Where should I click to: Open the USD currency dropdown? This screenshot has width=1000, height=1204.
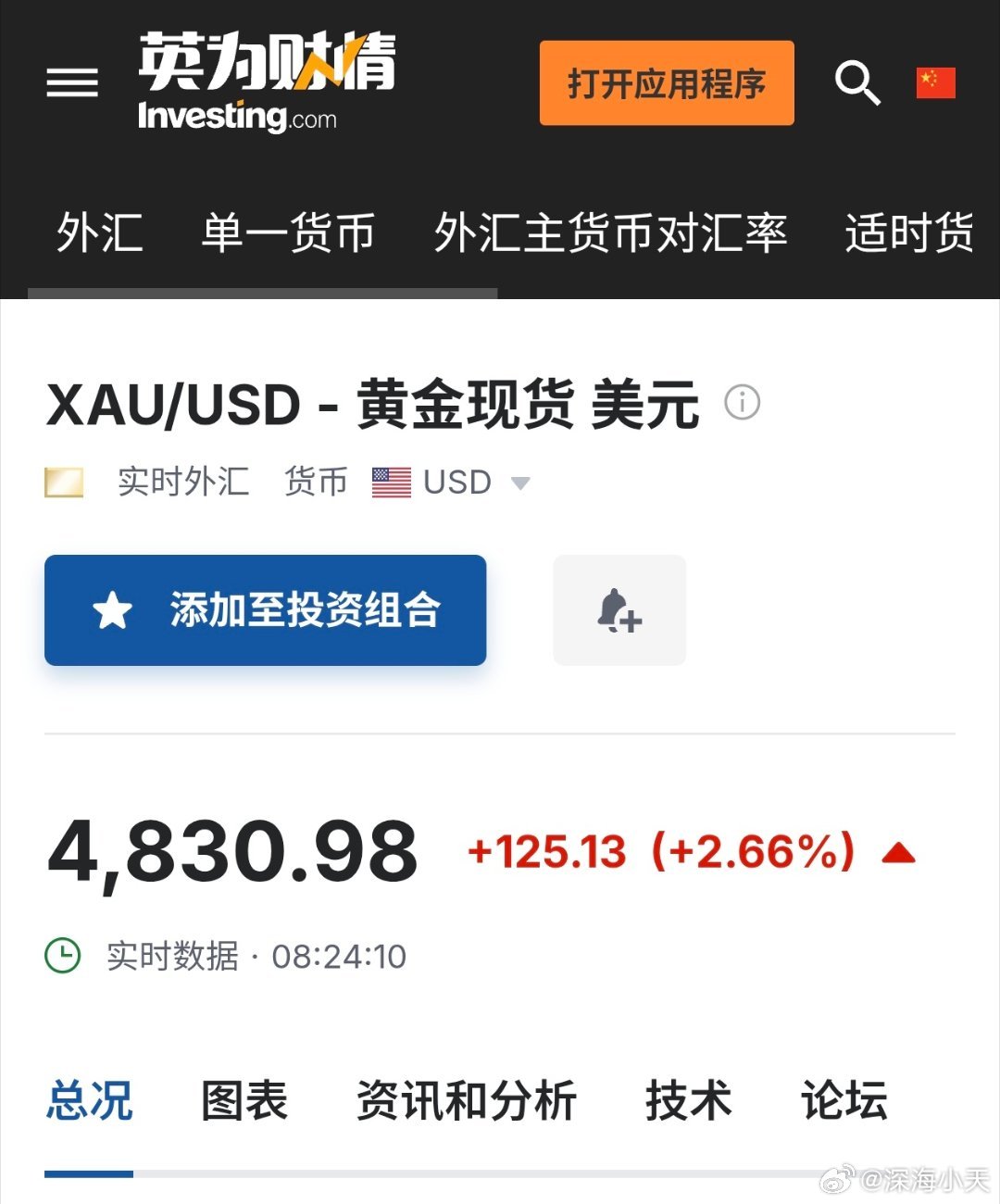pos(521,483)
